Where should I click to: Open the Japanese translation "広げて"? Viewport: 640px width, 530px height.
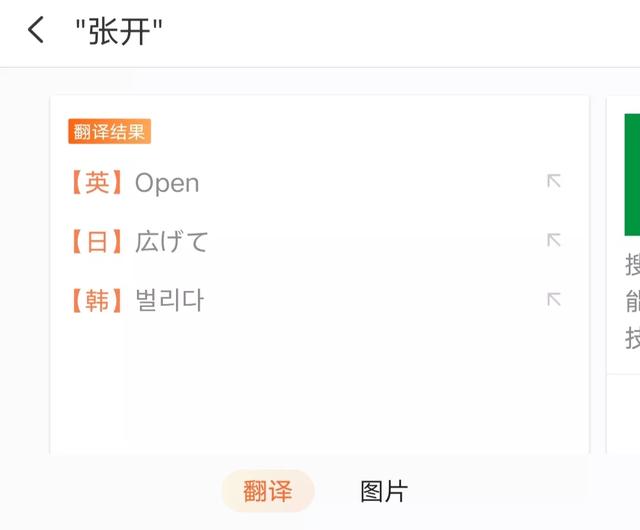click(x=171, y=242)
